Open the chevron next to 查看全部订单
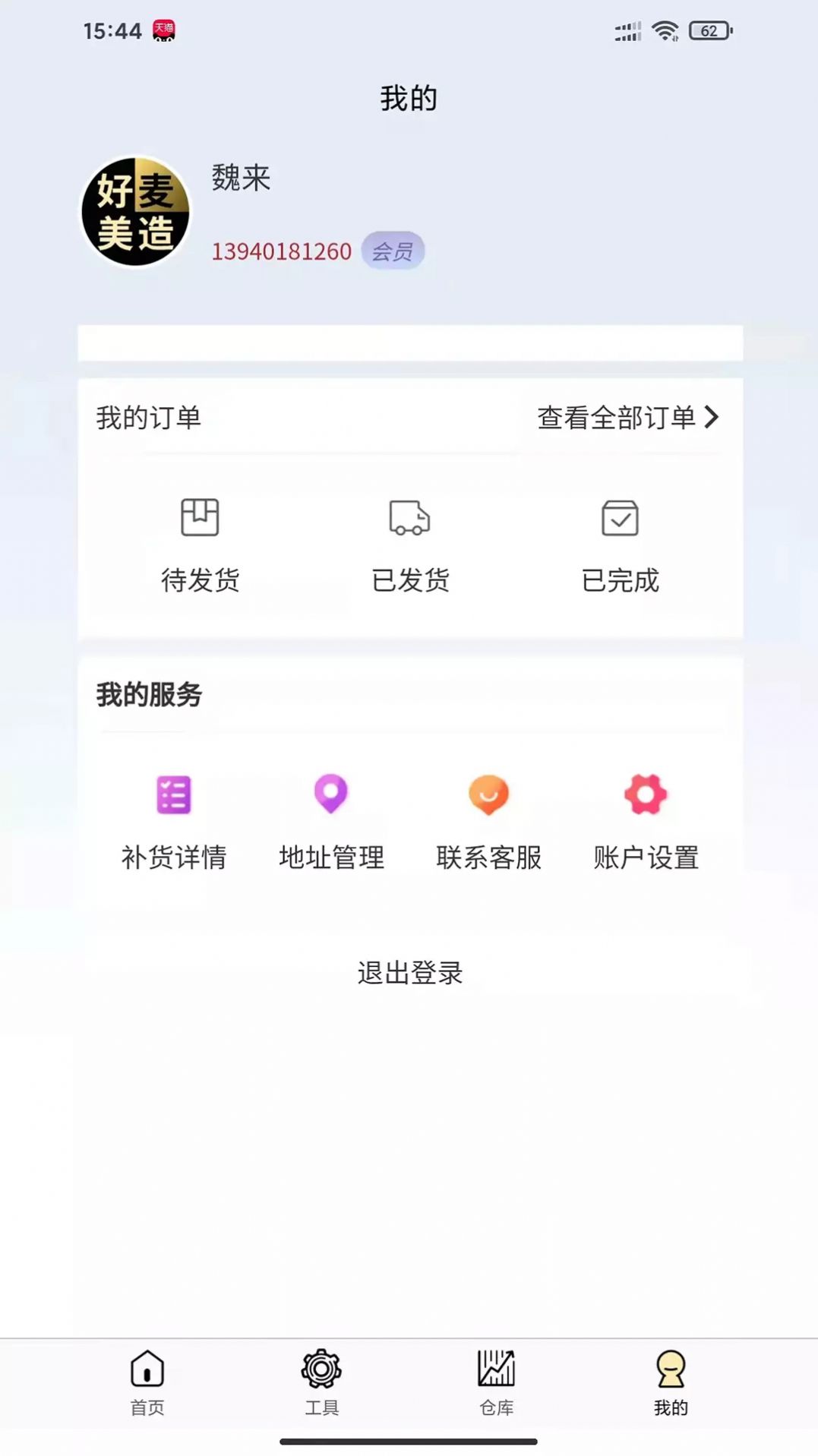Viewport: 818px width, 1456px height. click(x=712, y=417)
